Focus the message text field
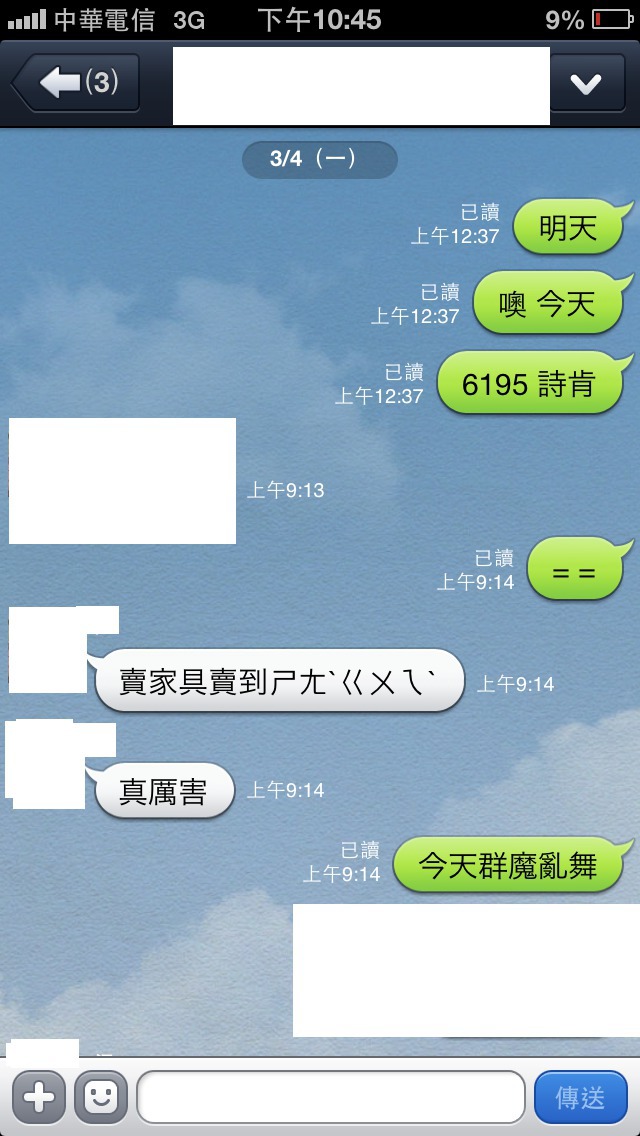Image resolution: width=640 pixels, height=1136 pixels. pos(330,1098)
